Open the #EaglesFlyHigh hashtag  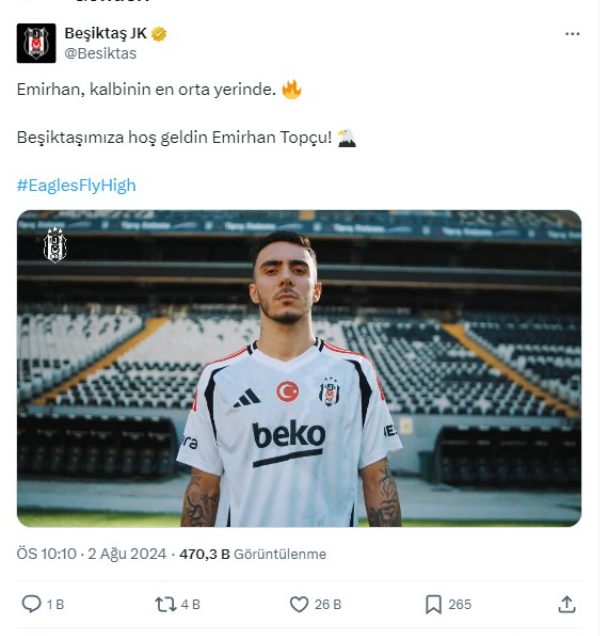pyautogui.click(x=76, y=185)
